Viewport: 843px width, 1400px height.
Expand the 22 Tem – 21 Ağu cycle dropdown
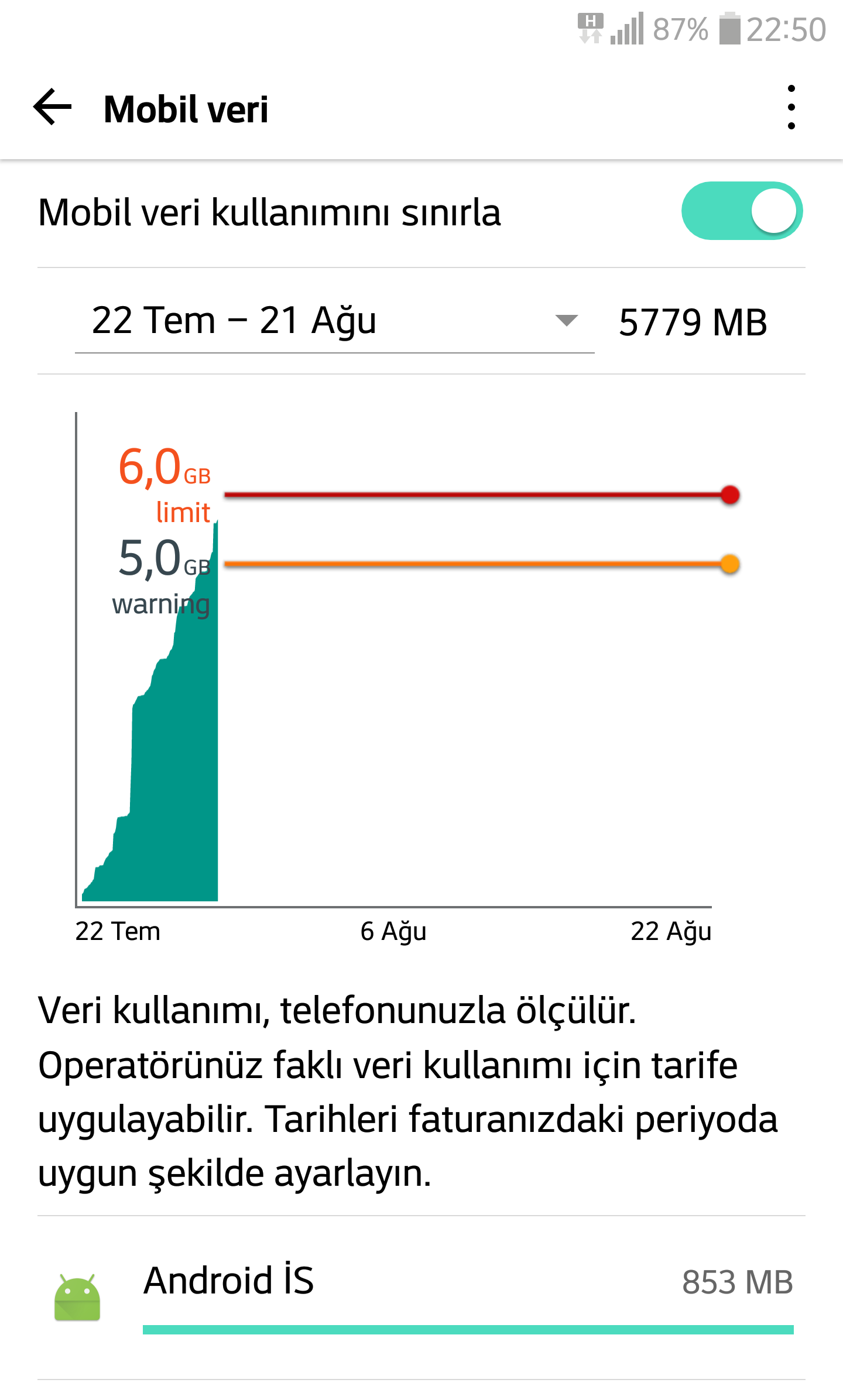(x=335, y=321)
